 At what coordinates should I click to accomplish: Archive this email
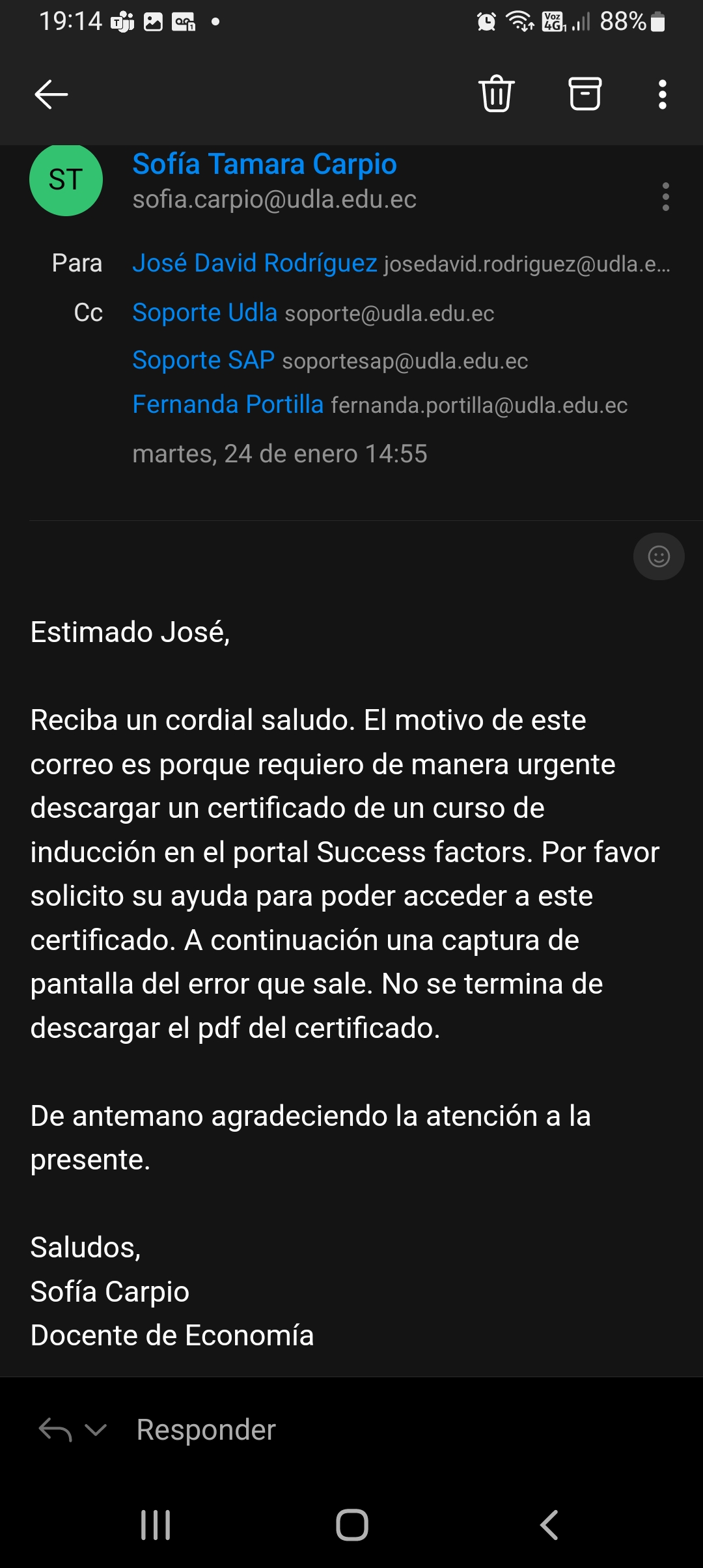click(585, 94)
